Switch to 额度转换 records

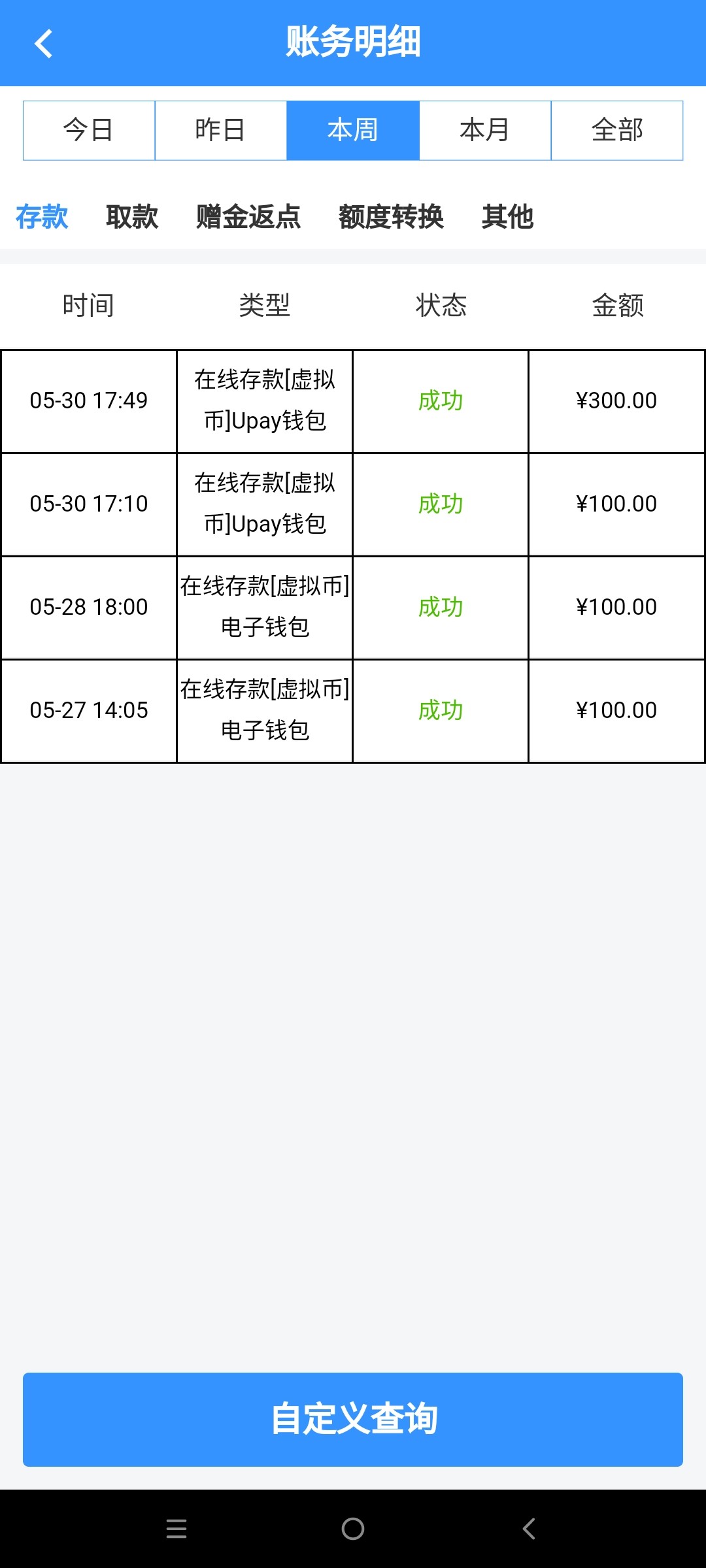[x=391, y=216]
